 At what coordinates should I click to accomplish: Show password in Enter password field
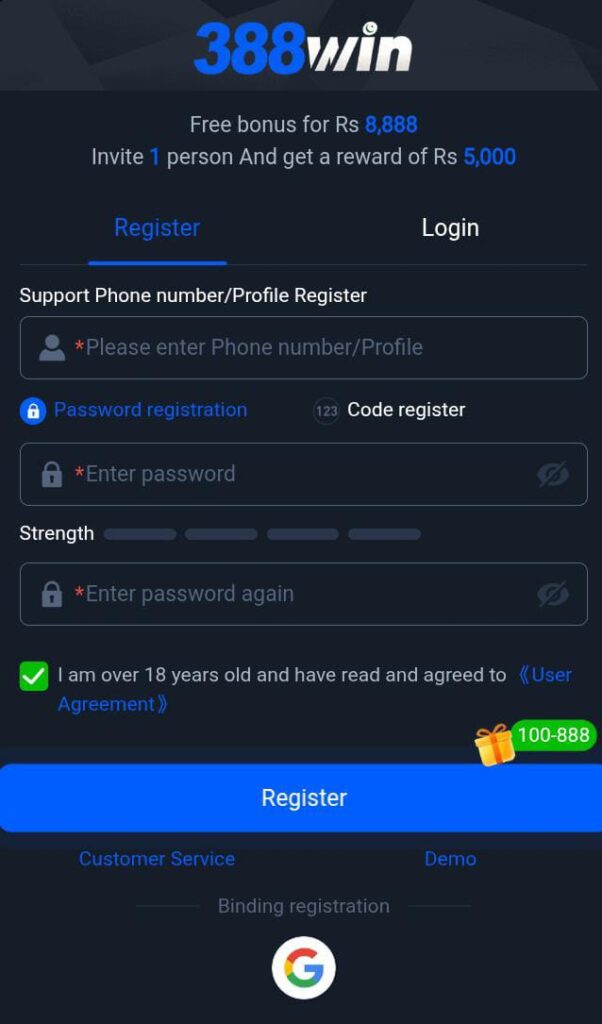coord(552,474)
